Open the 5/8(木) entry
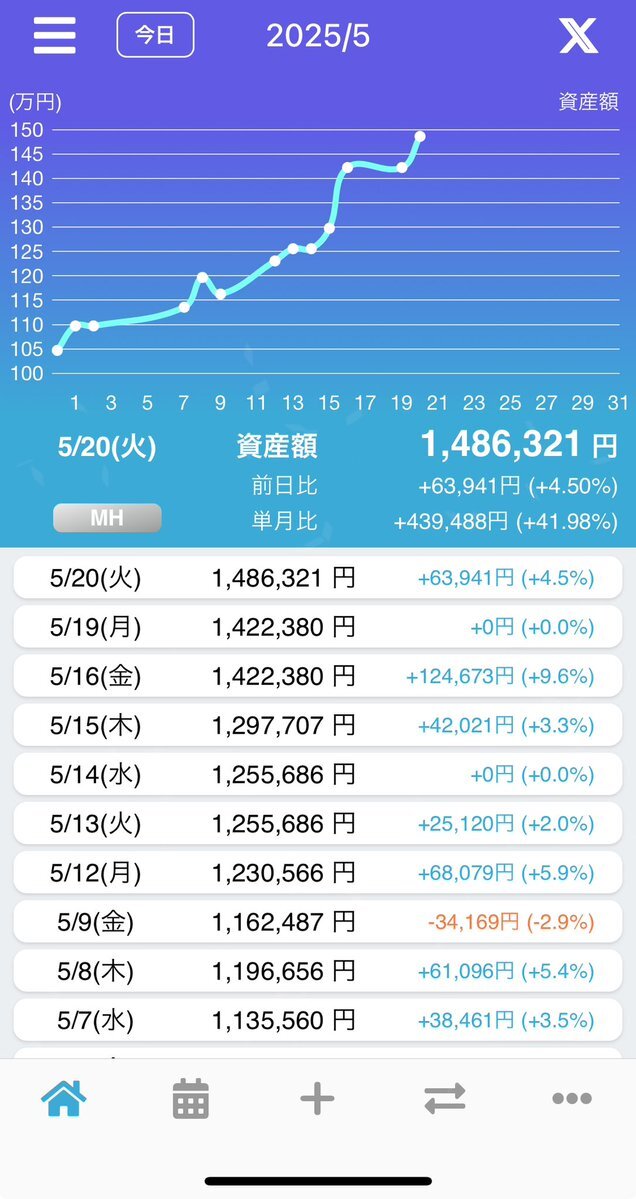The height and width of the screenshot is (1199, 636). [x=318, y=971]
